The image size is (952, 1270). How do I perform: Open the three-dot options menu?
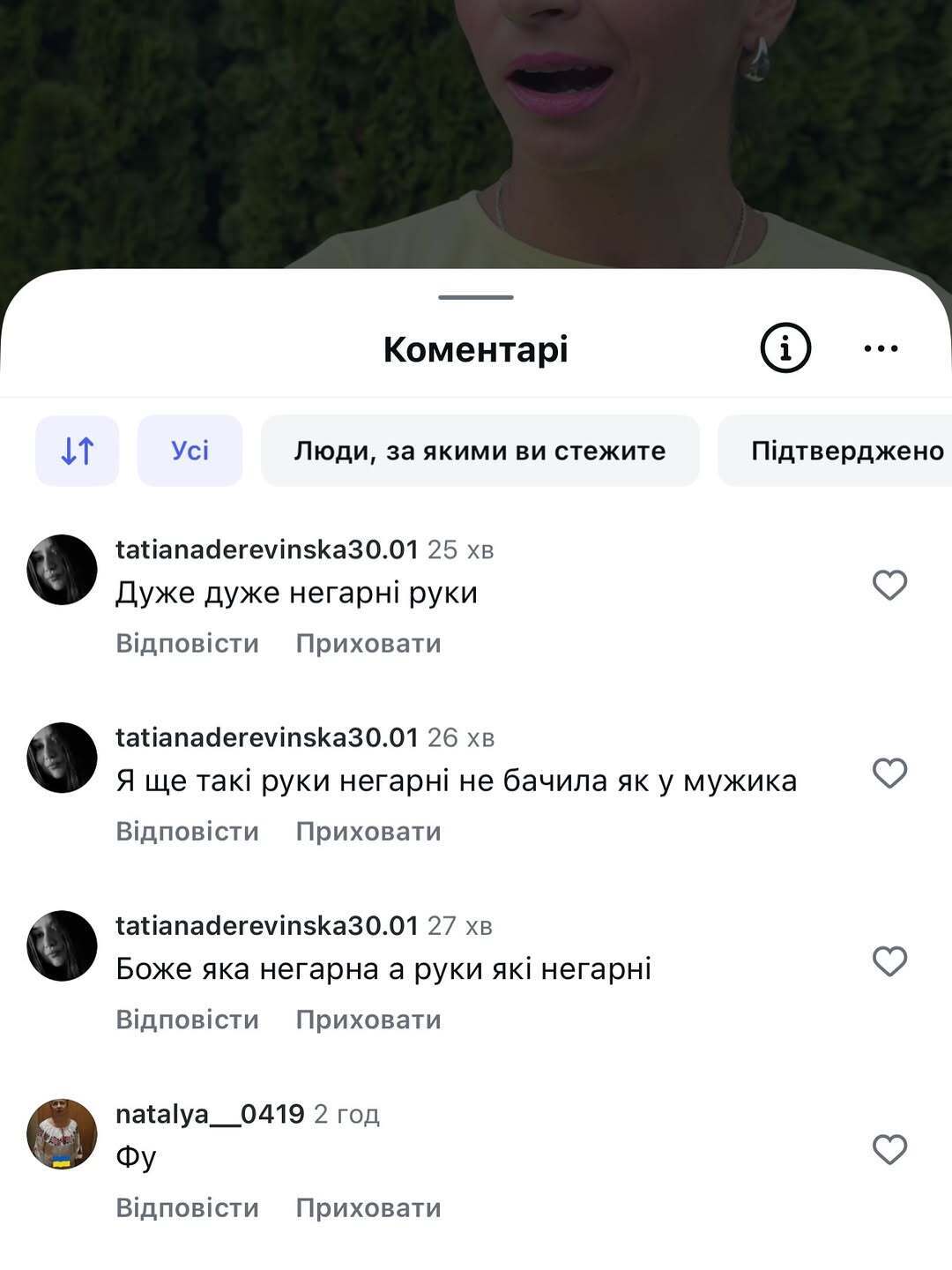point(879,348)
